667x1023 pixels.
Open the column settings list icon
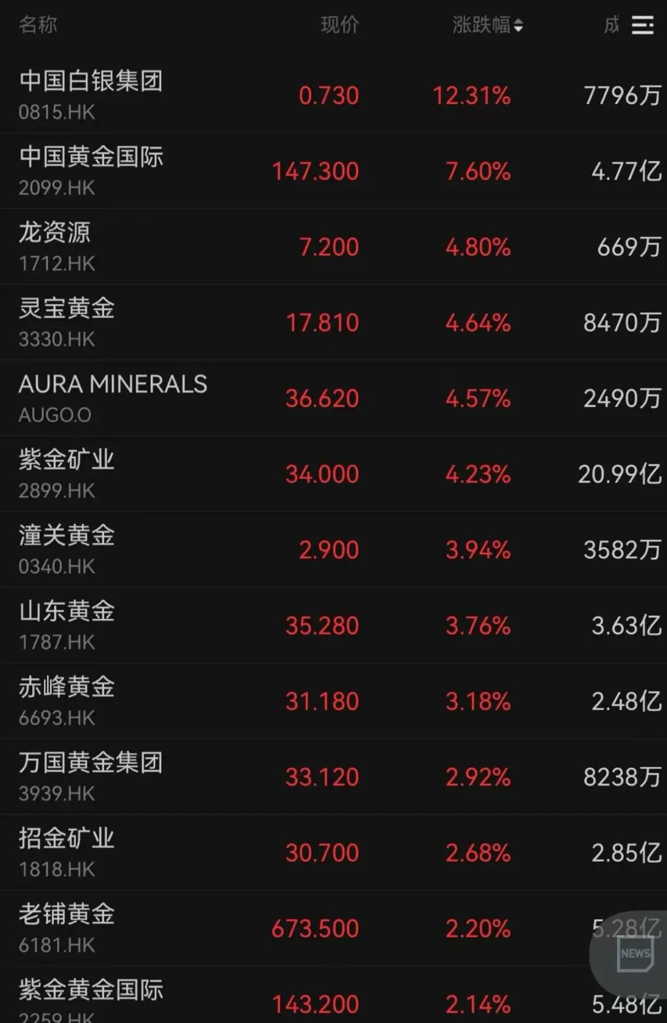coord(643,25)
